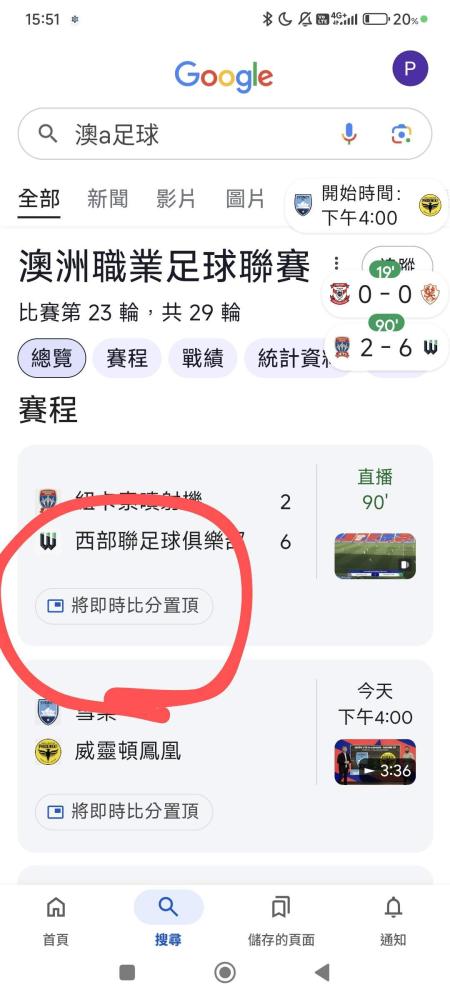Open the account profile avatar P
This screenshot has height=1000, width=450.
click(x=410, y=68)
